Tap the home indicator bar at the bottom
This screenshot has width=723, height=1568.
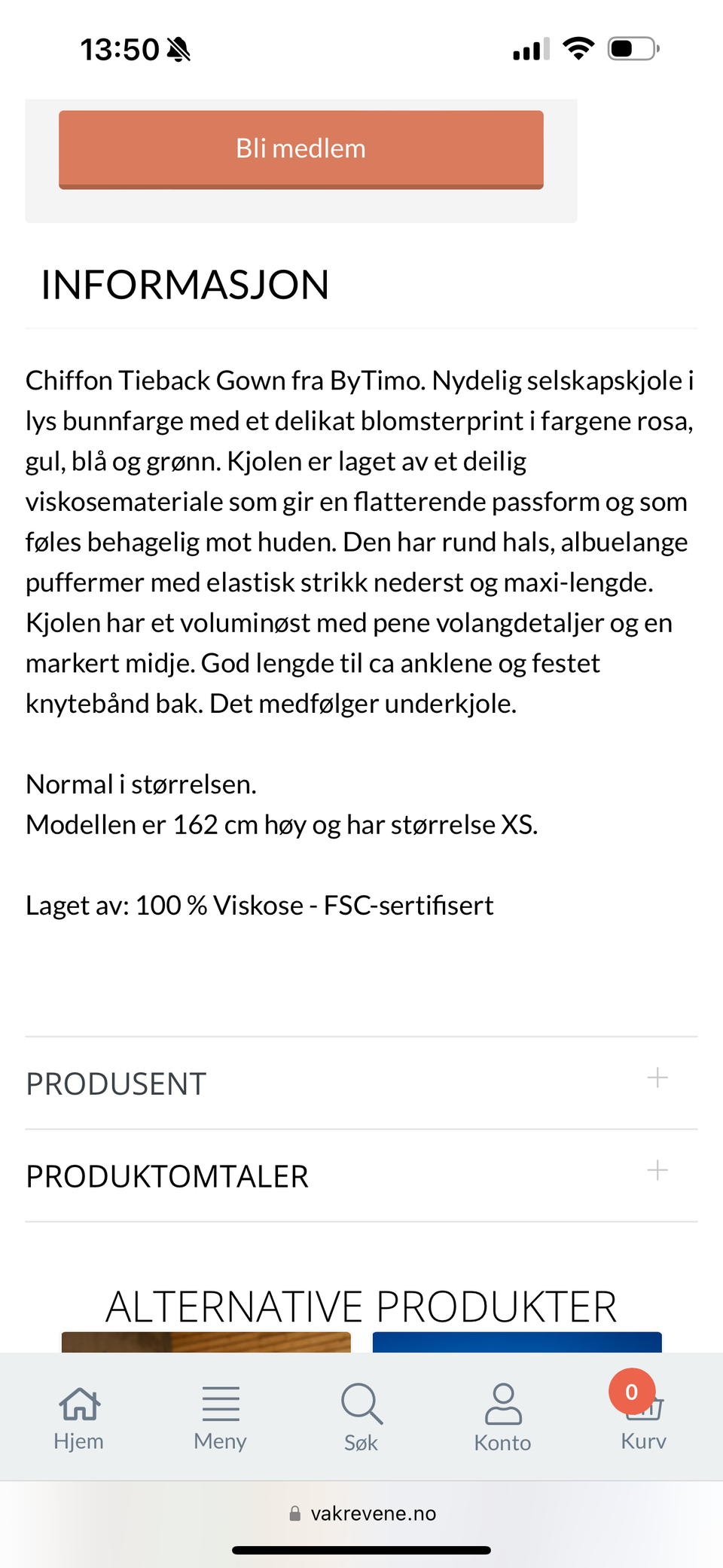pyautogui.click(x=361, y=1549)
